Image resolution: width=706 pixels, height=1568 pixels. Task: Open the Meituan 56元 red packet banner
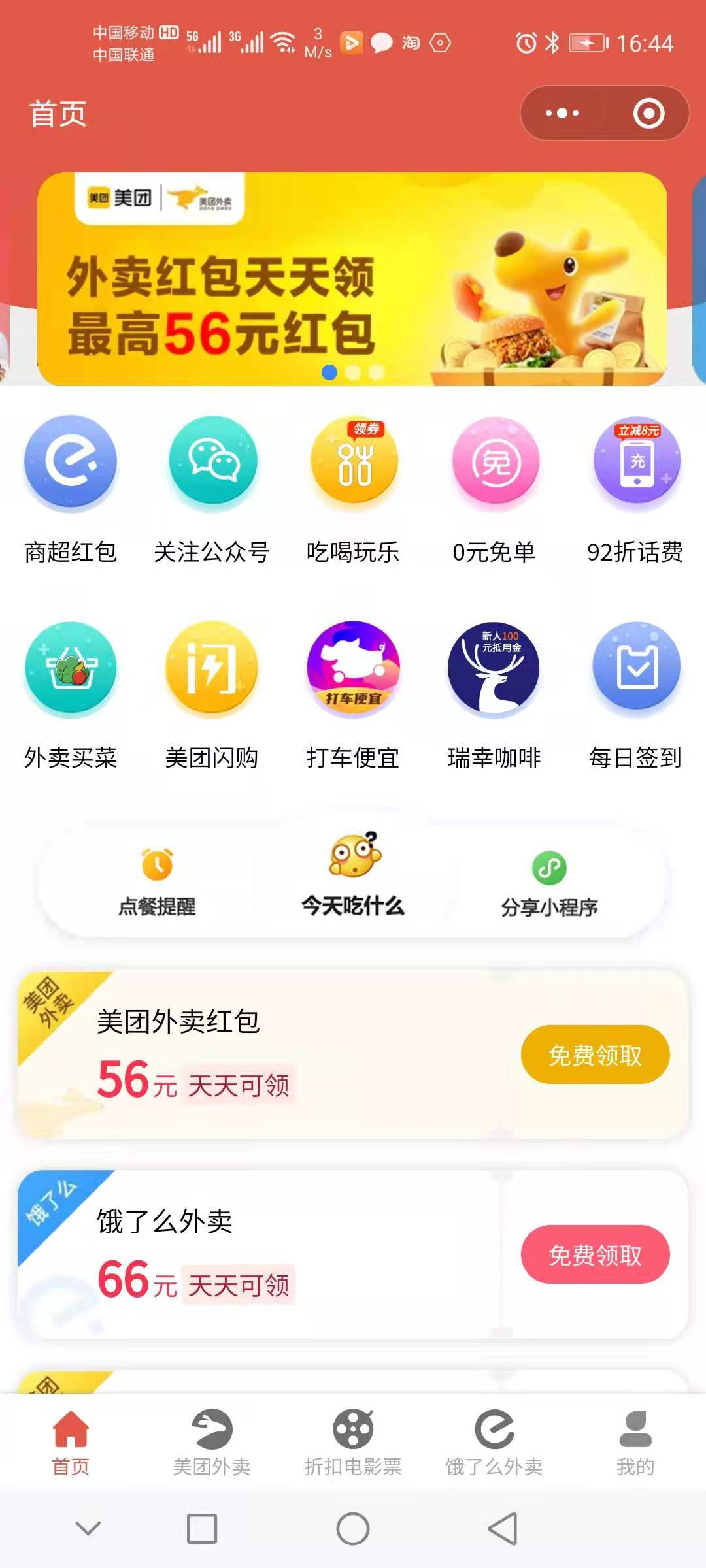352,279
